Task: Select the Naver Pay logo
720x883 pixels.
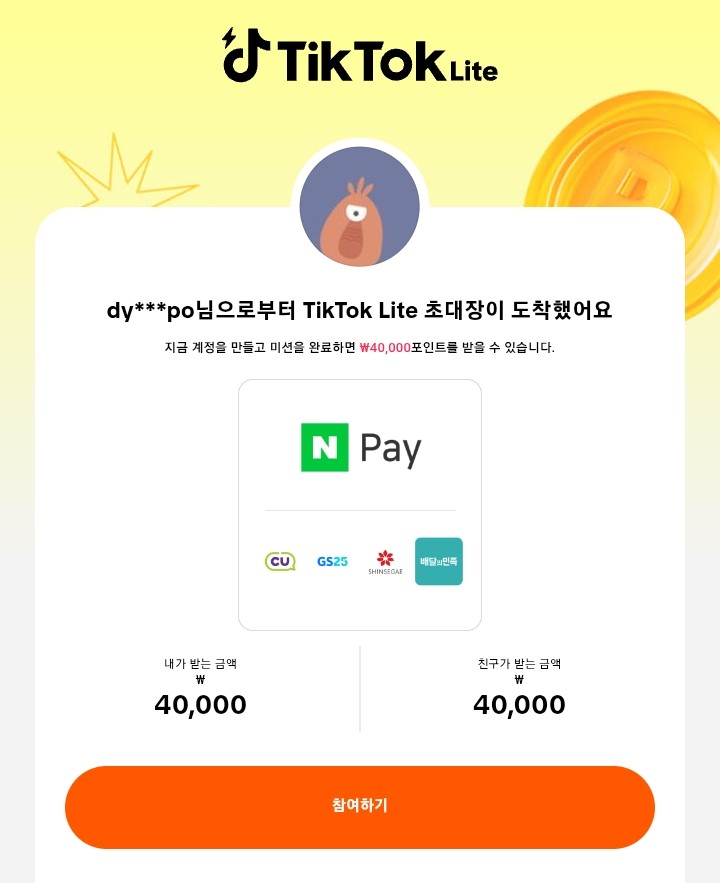Action: (360, 448)
